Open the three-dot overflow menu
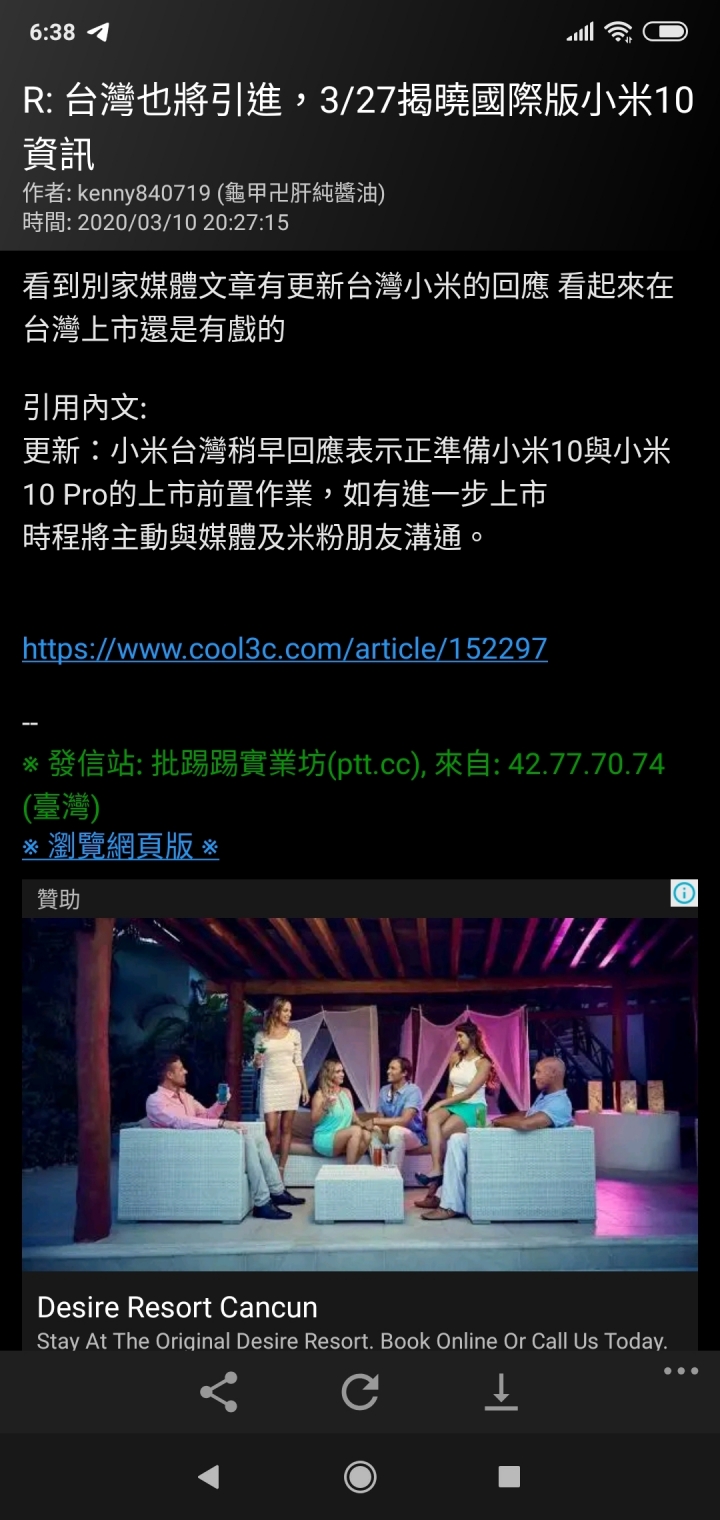The image size is (720, 1520). tap(681, 1371)
